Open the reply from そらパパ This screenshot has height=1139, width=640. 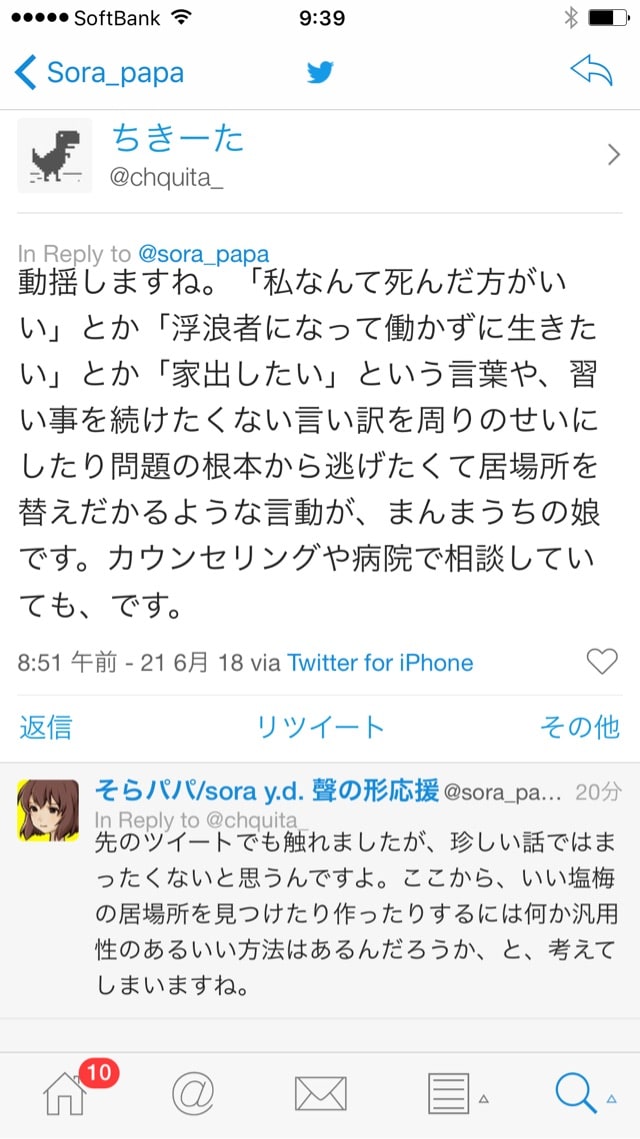[320, 890]
